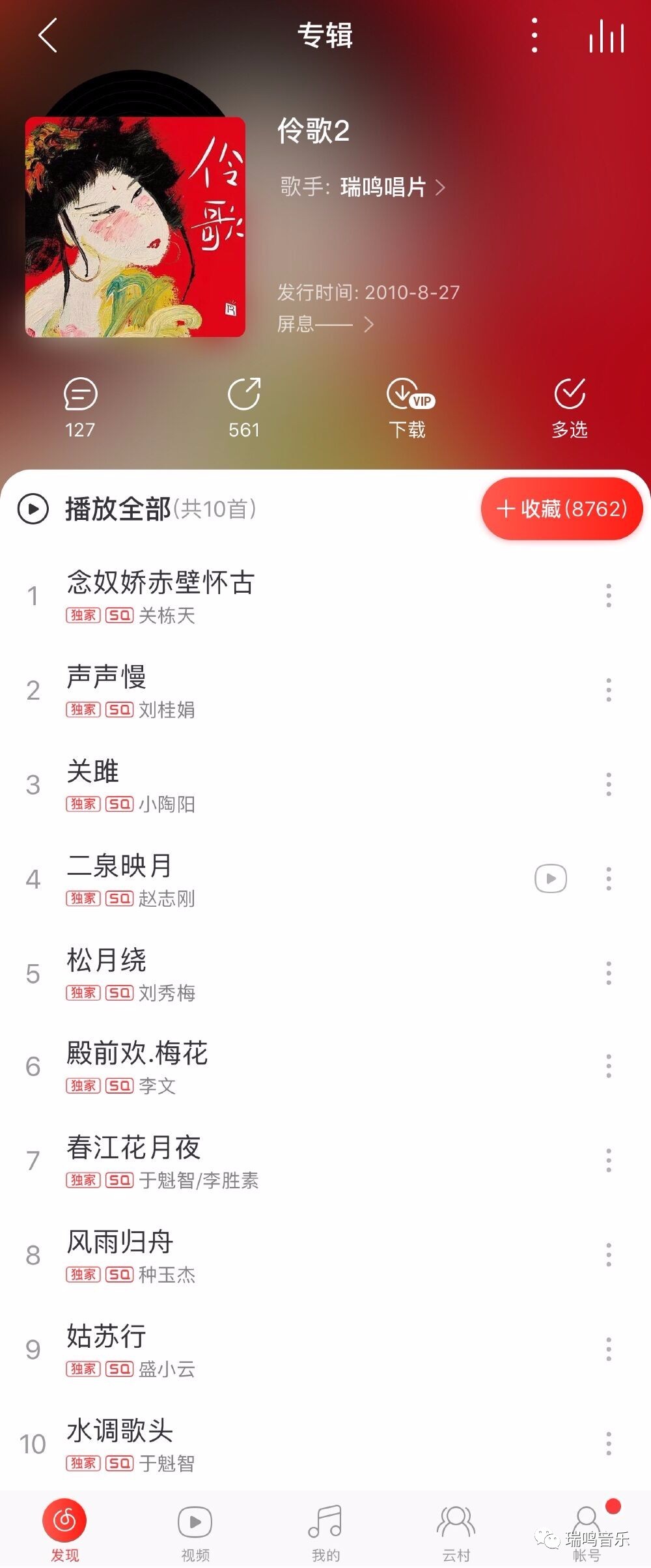Image resolution: width=651 pixels, height=1568 pixels.
Task: Open album comments section
Action: pos(79,404)
